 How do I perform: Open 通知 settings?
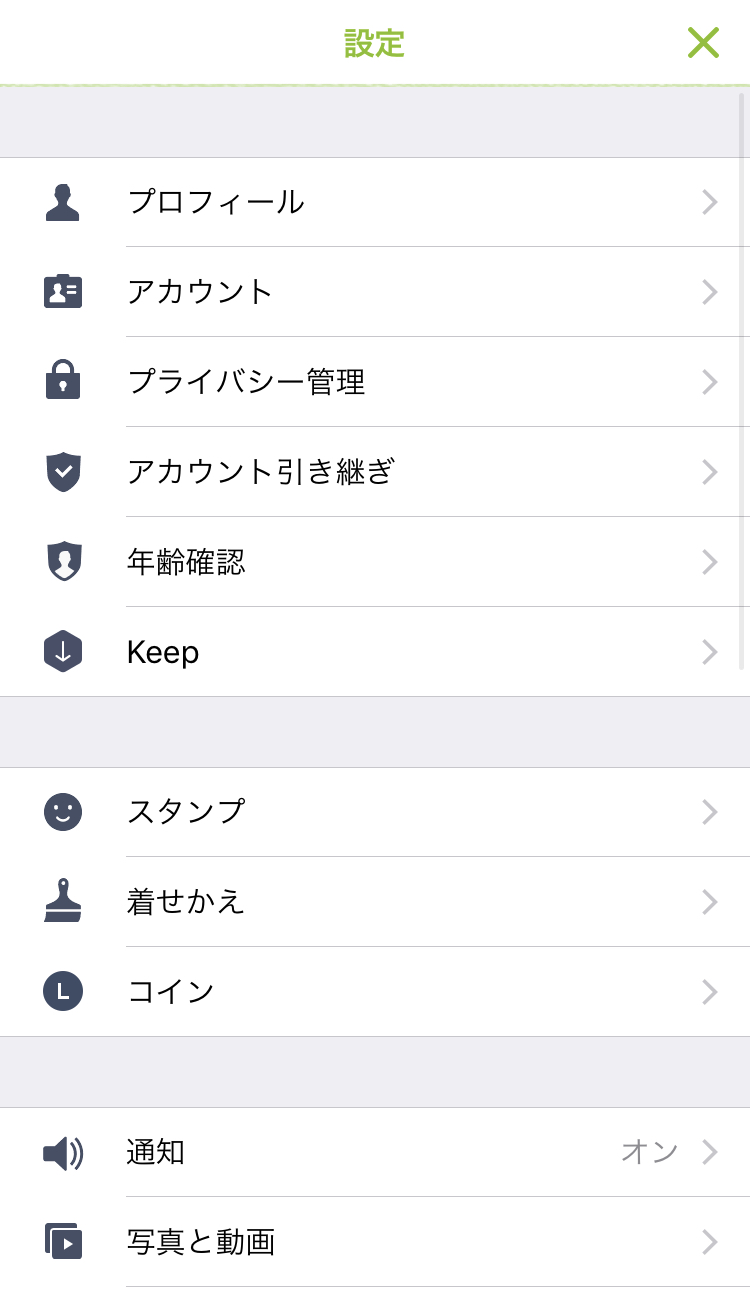pyautogui.click(x=375, y=1152)
